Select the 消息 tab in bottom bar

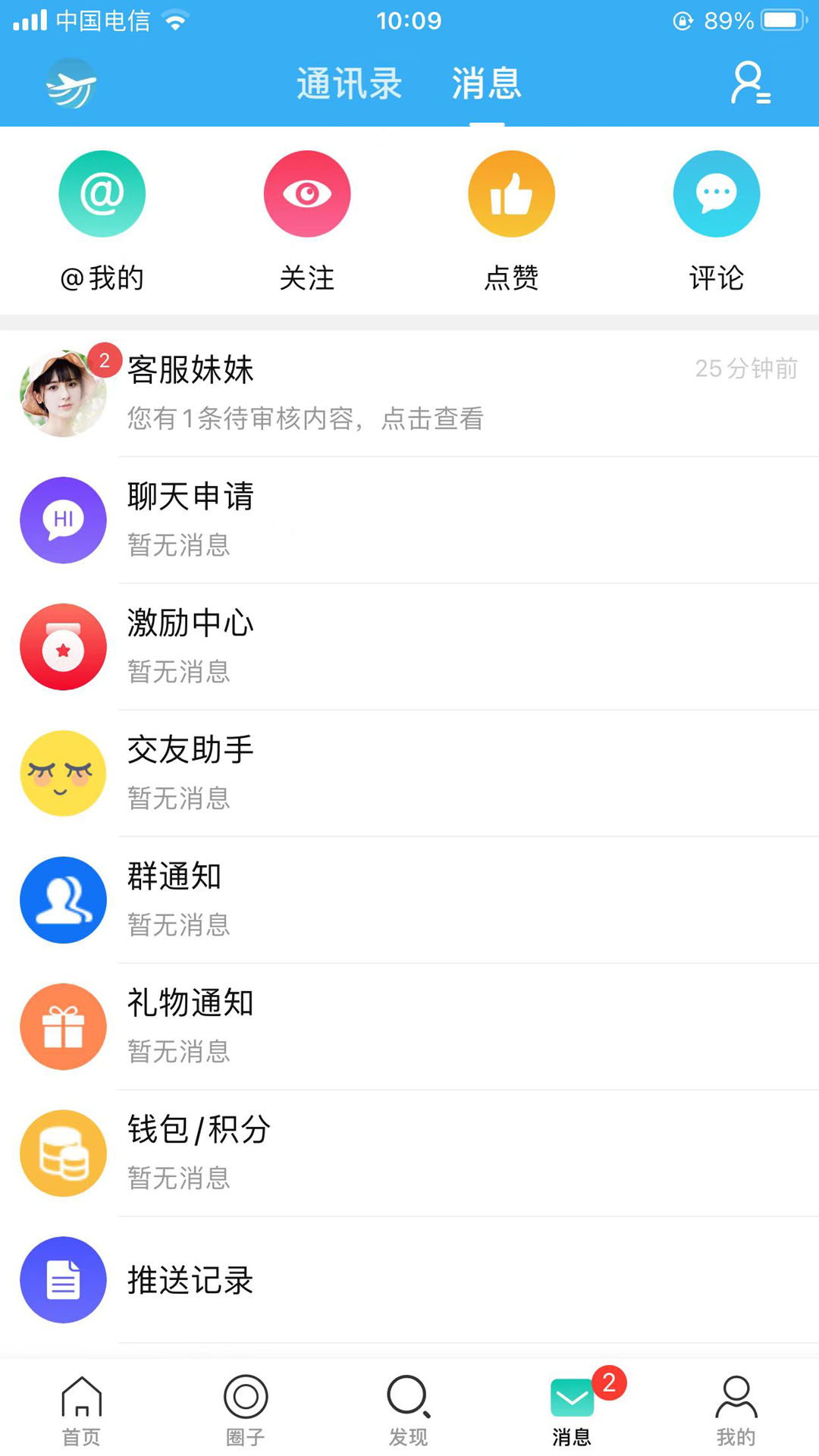click(x=573, y=1410)
